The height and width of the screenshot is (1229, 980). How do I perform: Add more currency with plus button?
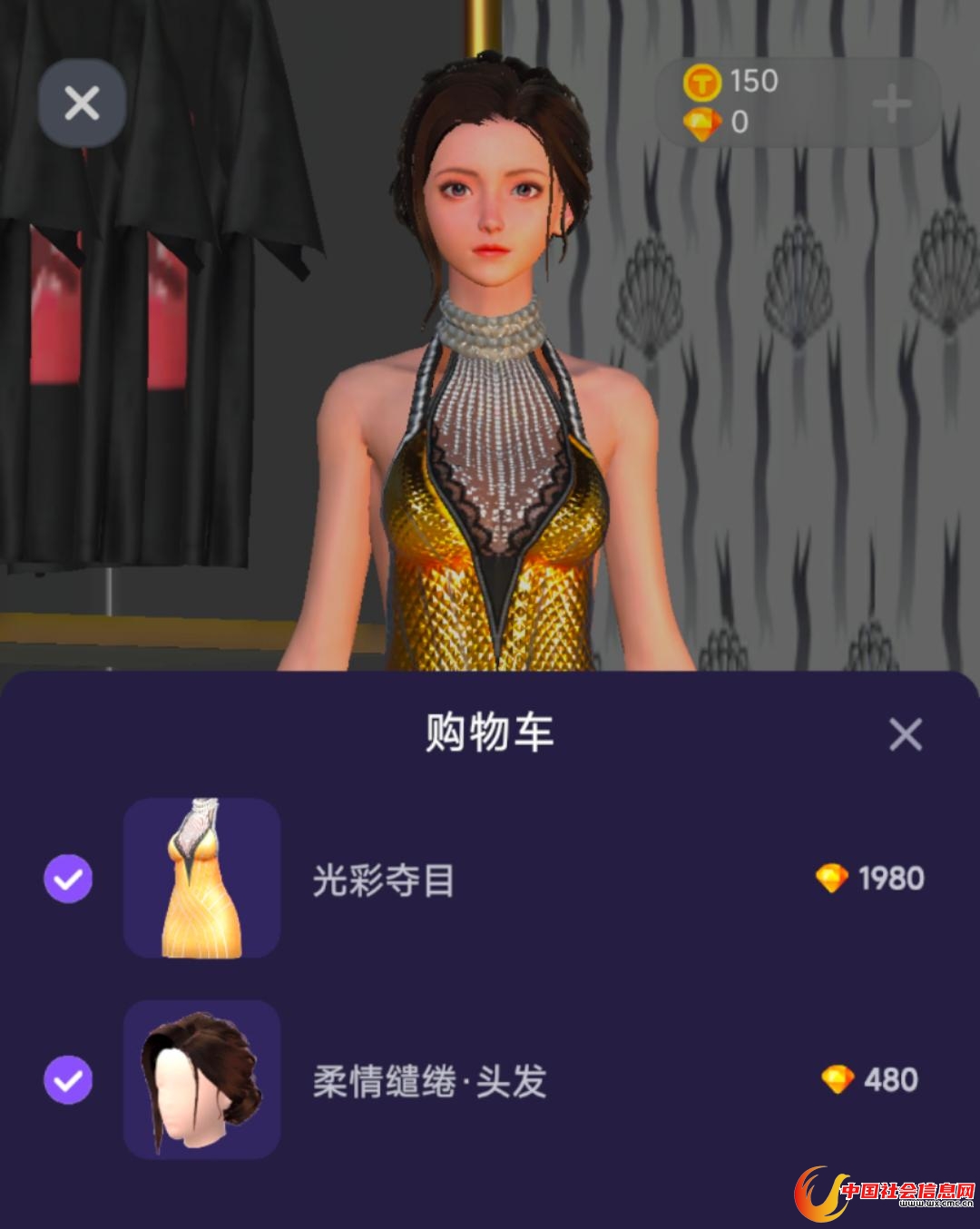tap(891, 103)
